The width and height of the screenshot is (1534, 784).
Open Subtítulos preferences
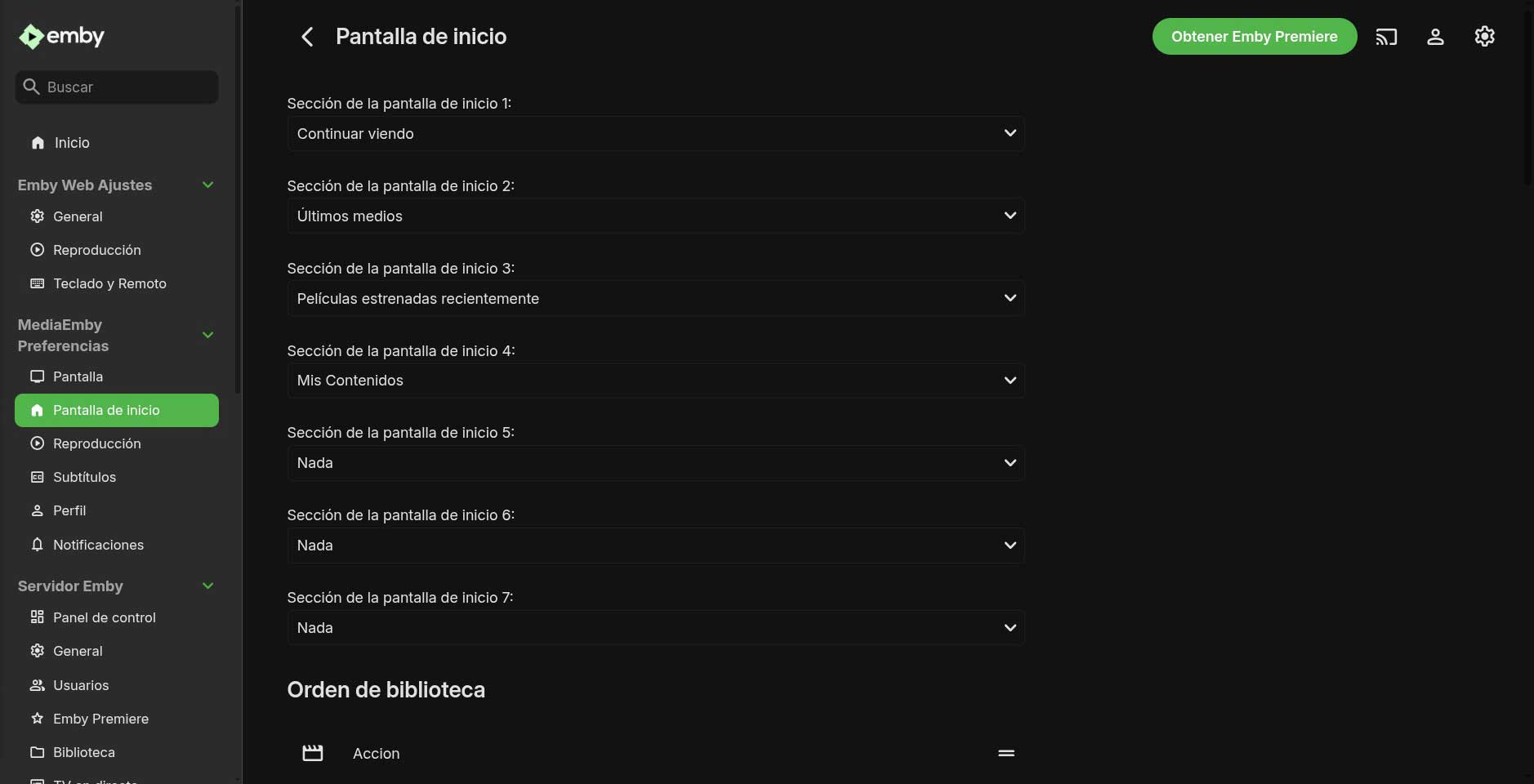[84, 477]
